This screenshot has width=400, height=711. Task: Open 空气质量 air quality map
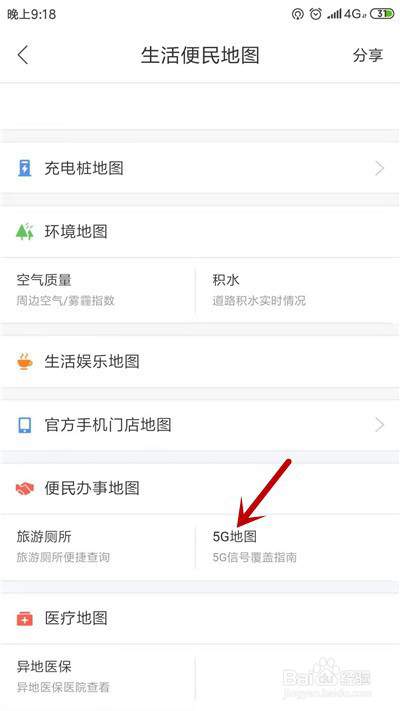pyautogui.click(x=98, y=290)
